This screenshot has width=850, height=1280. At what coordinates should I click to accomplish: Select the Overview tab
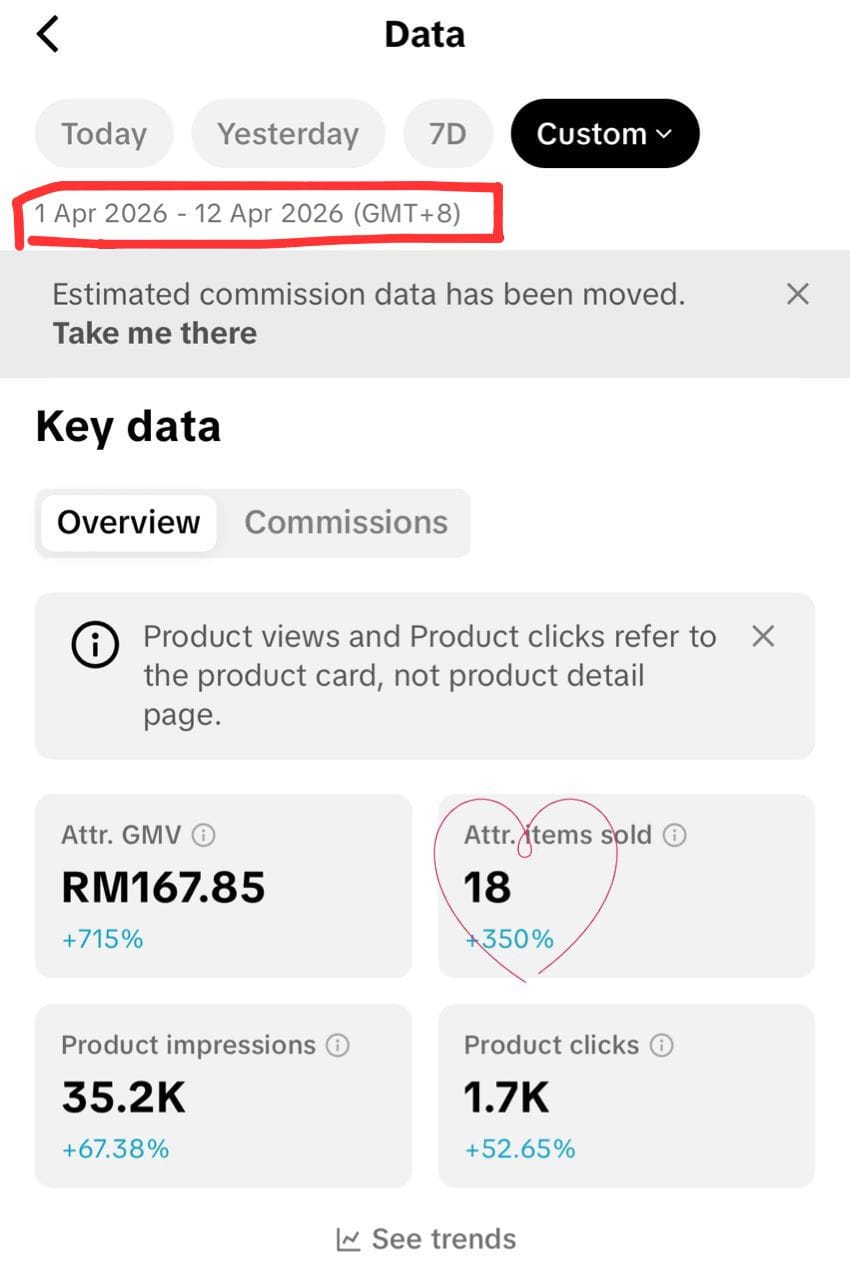point(128,522)
